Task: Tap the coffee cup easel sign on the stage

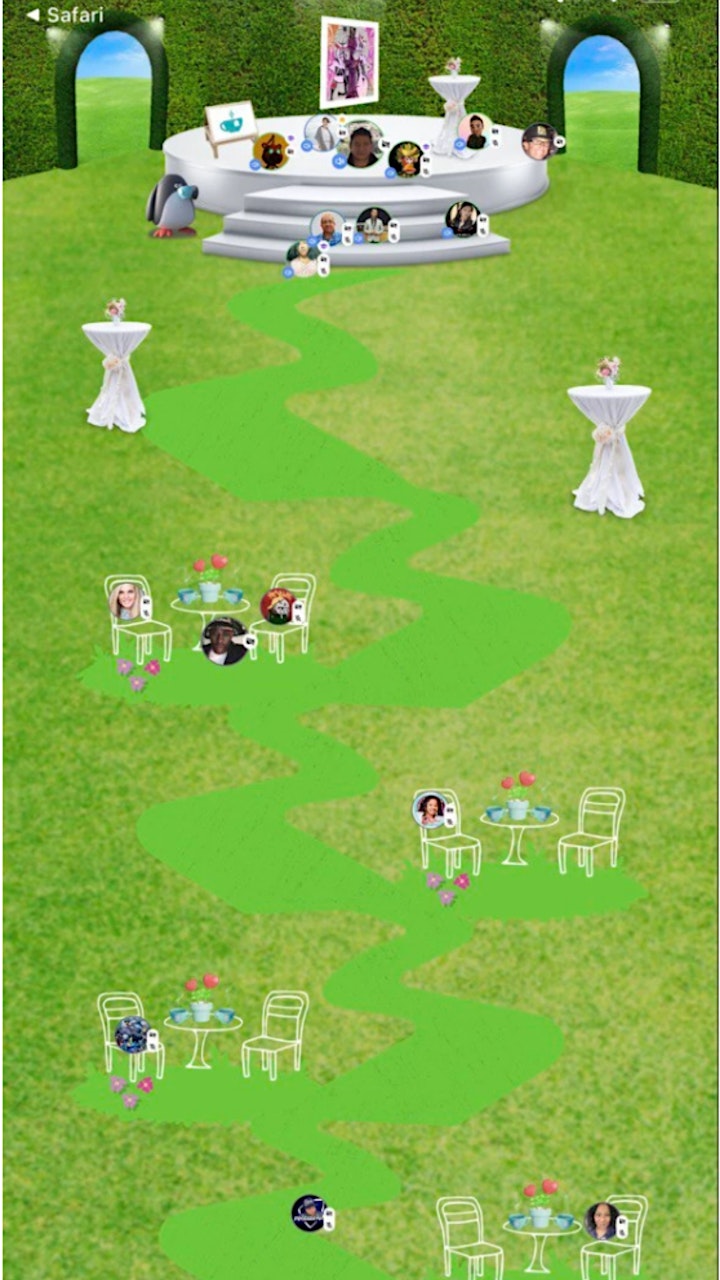Action: tap(230, 129)
